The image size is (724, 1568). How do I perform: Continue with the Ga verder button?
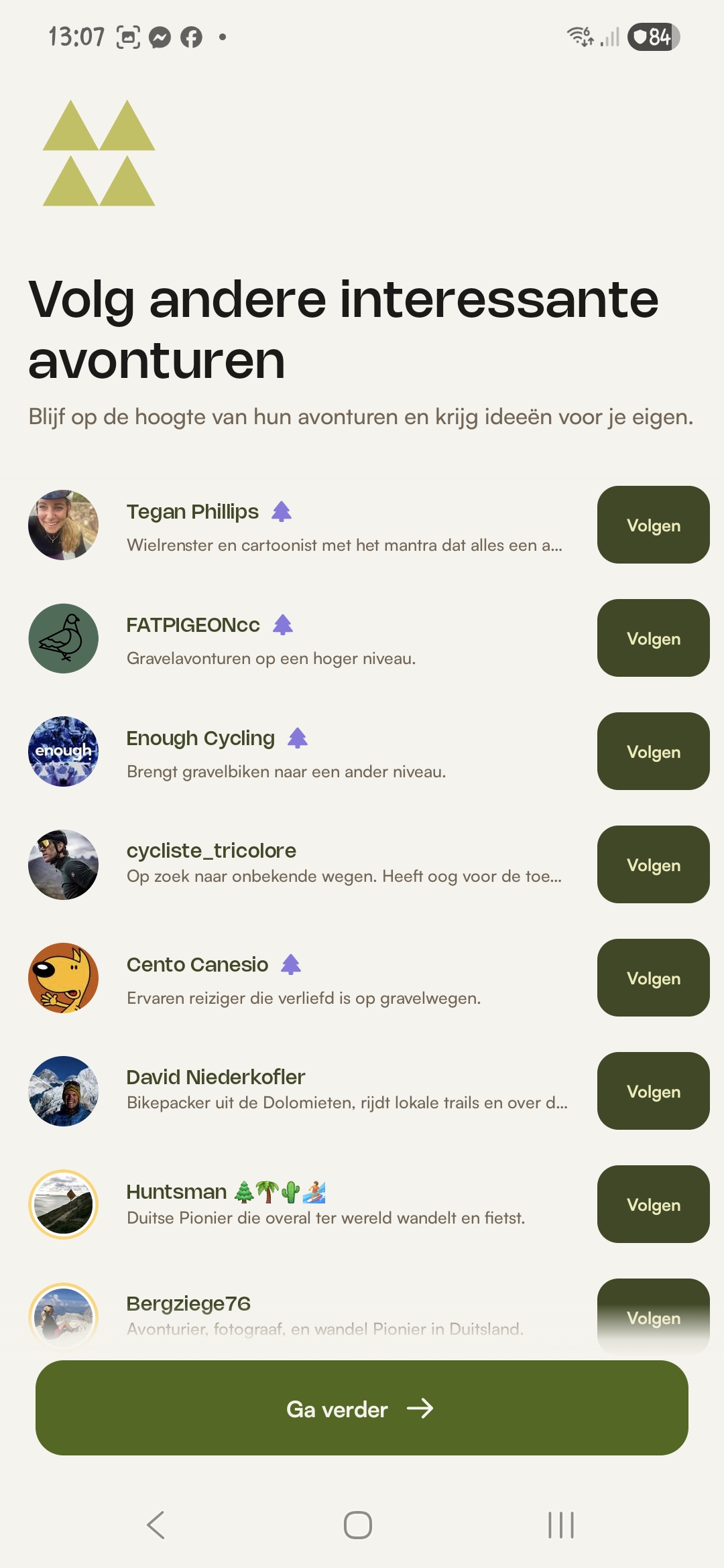(x=362, y=1408)
